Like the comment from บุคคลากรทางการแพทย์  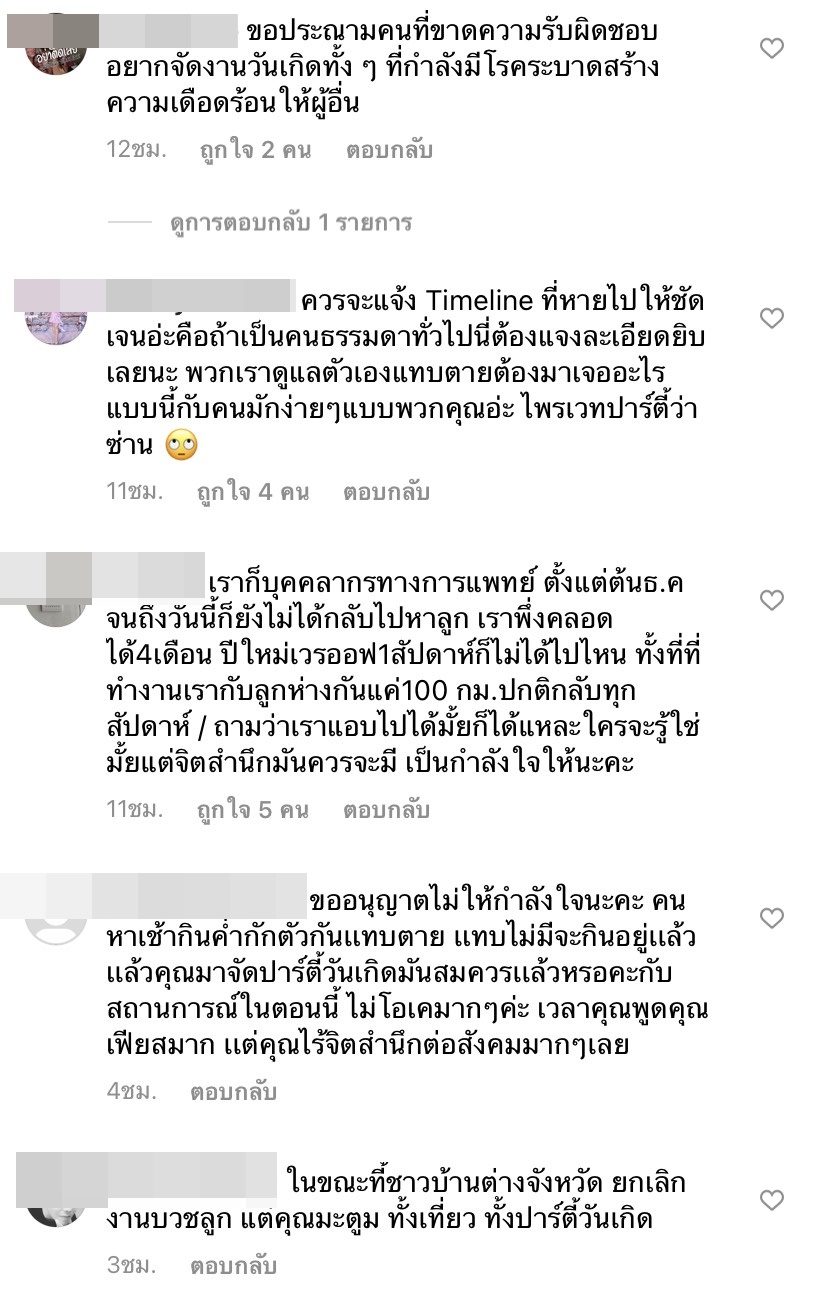[772, 600]
